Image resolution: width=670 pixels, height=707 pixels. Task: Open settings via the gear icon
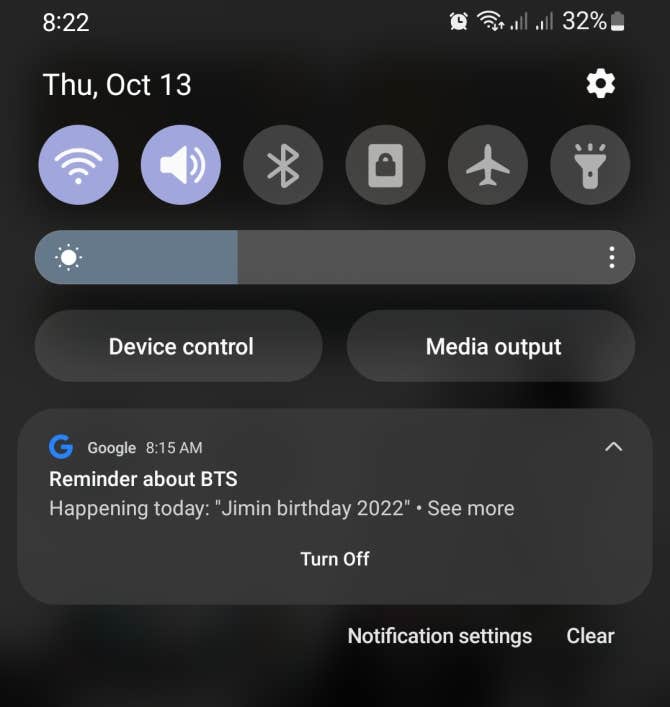tap(600, 84)
